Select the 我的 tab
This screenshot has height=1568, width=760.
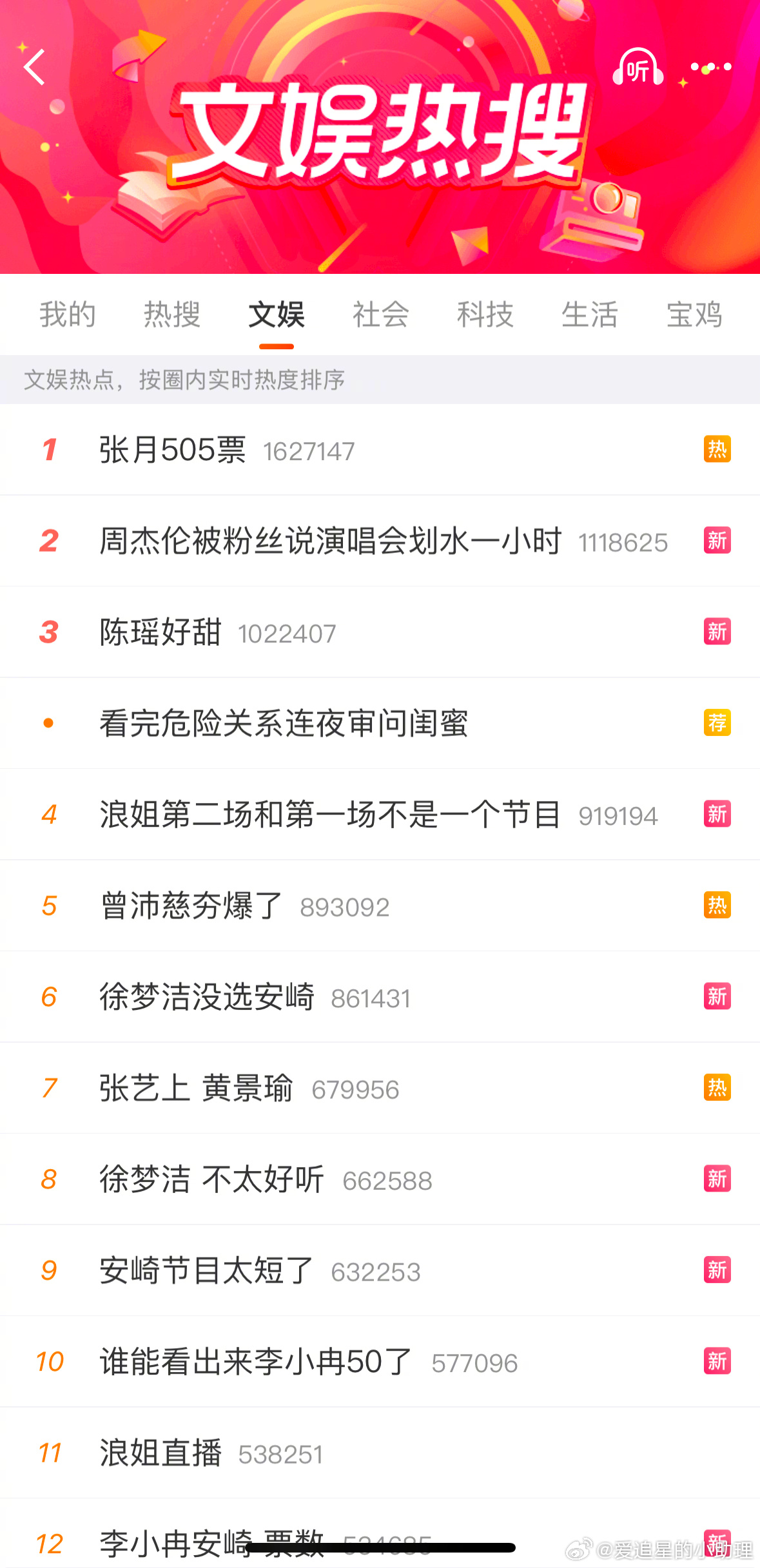click(x=67, y=315)
